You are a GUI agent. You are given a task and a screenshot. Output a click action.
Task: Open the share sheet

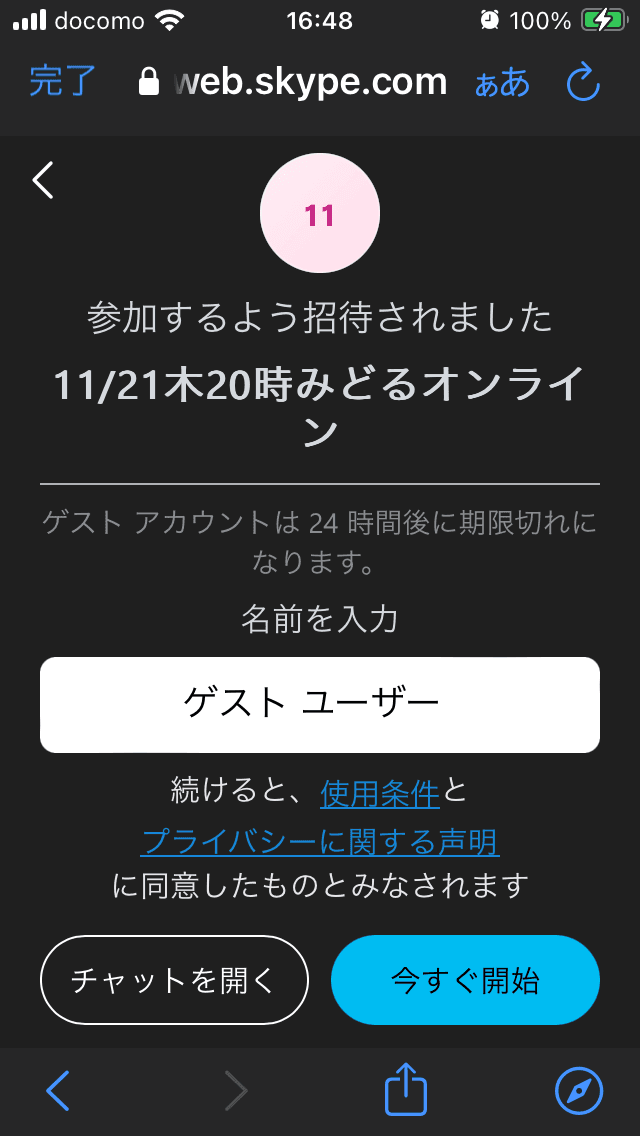click(405, 1089)
